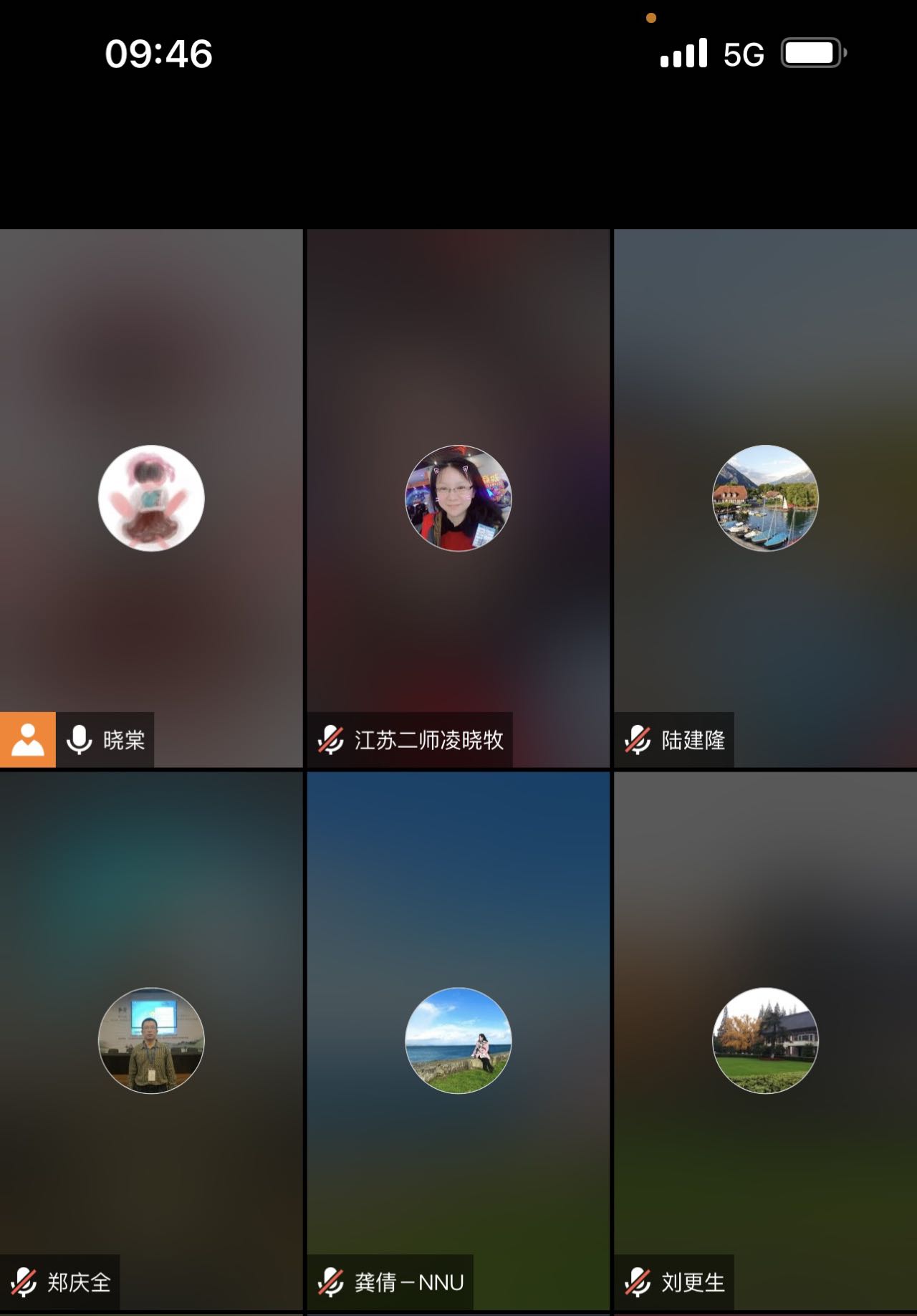
Task: Tap 陆建隆's participant tile
Action: (765, 498)
